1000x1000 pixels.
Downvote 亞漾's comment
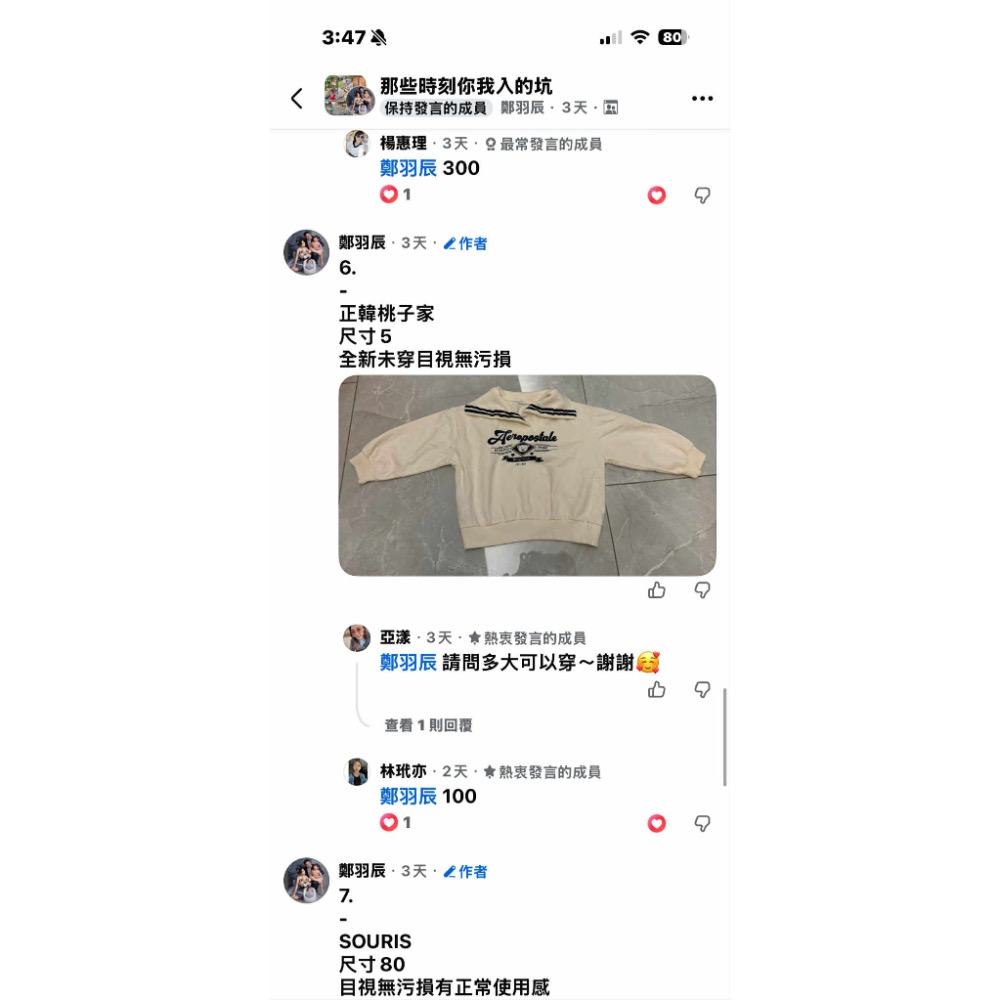tap(703, 689)
